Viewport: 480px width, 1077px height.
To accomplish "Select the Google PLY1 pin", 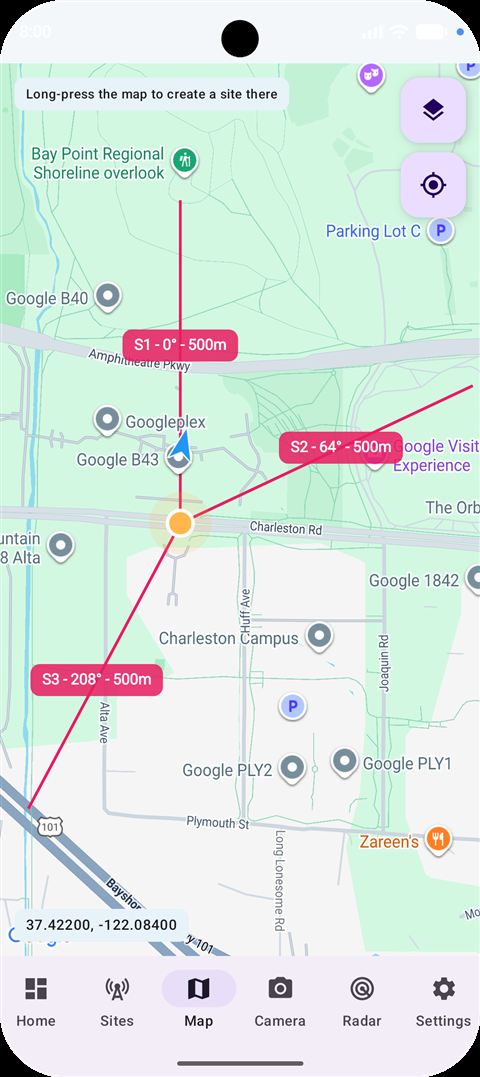I will coord(344,762).
